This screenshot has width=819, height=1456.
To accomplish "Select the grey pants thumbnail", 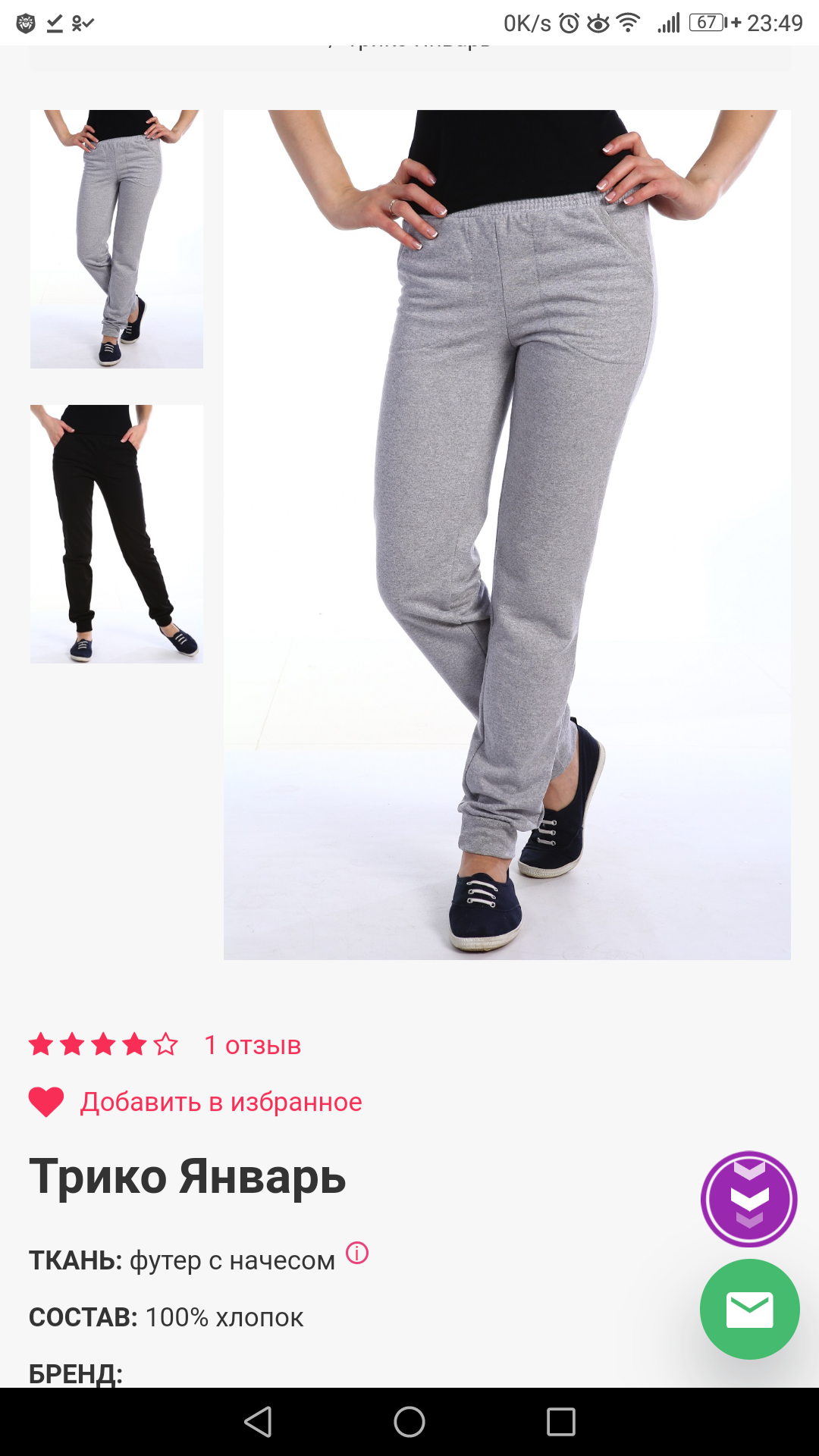I will (117, 239).
